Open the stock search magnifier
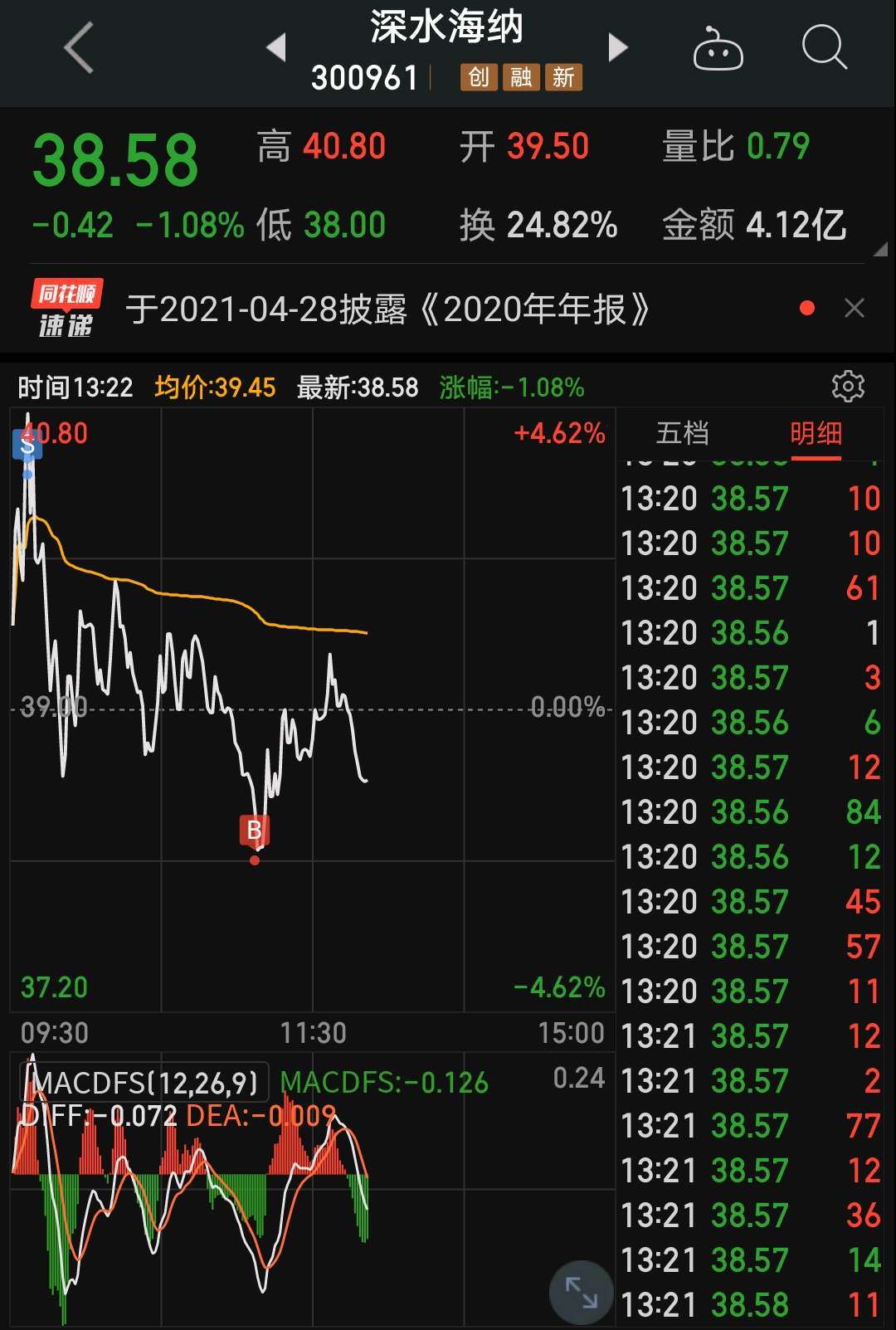 click(825, 50)
